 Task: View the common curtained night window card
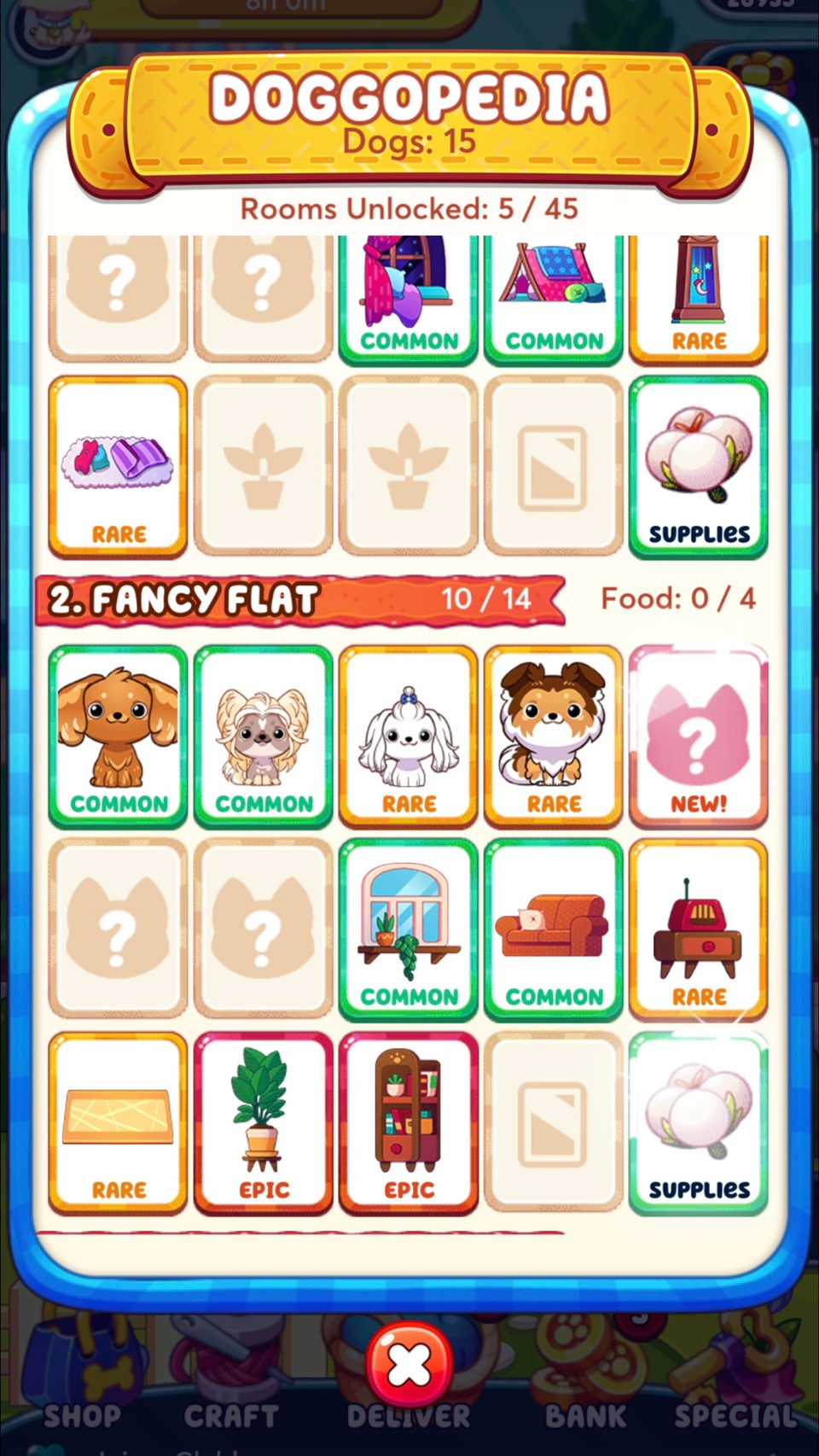pyautogui.click(x=409, y=300)
